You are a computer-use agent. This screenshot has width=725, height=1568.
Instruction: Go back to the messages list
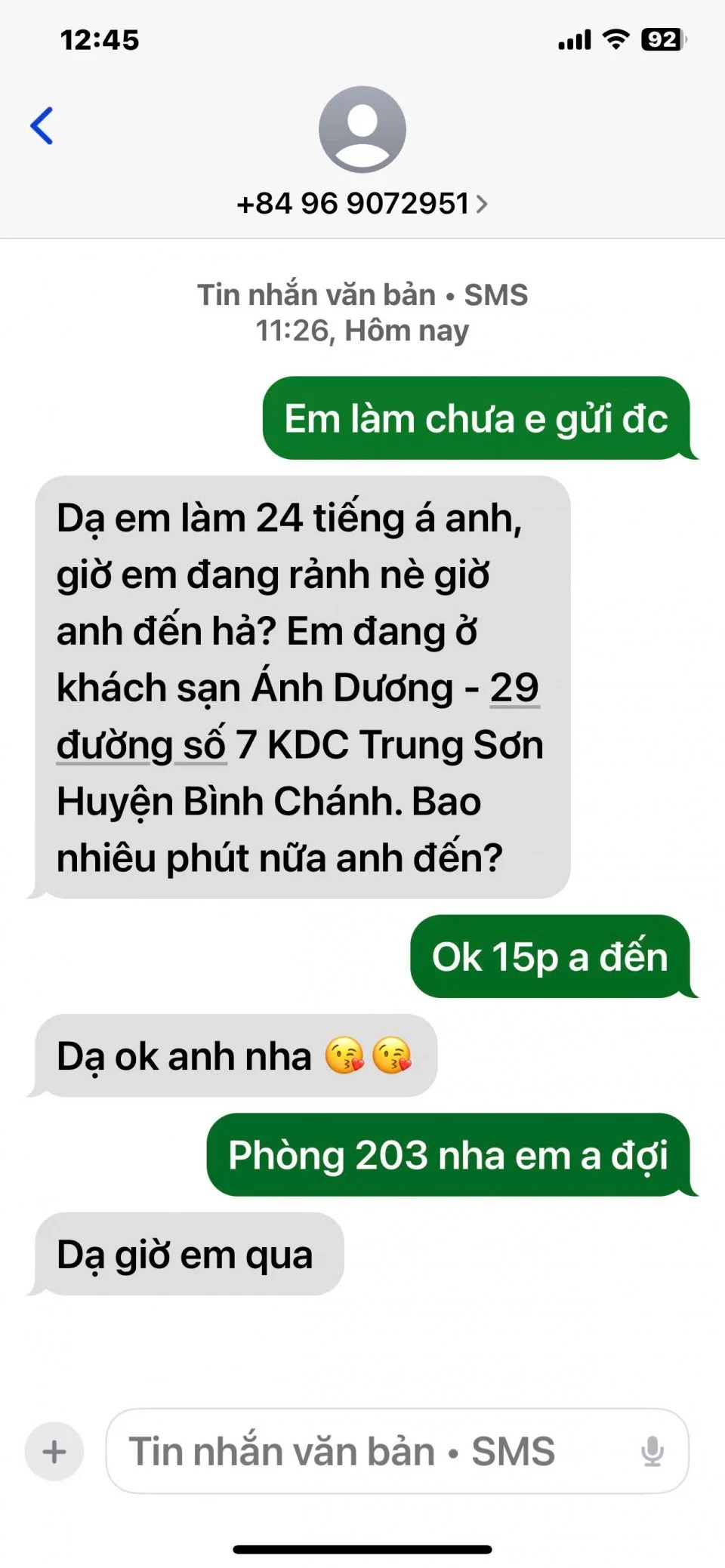coord(42,125)
